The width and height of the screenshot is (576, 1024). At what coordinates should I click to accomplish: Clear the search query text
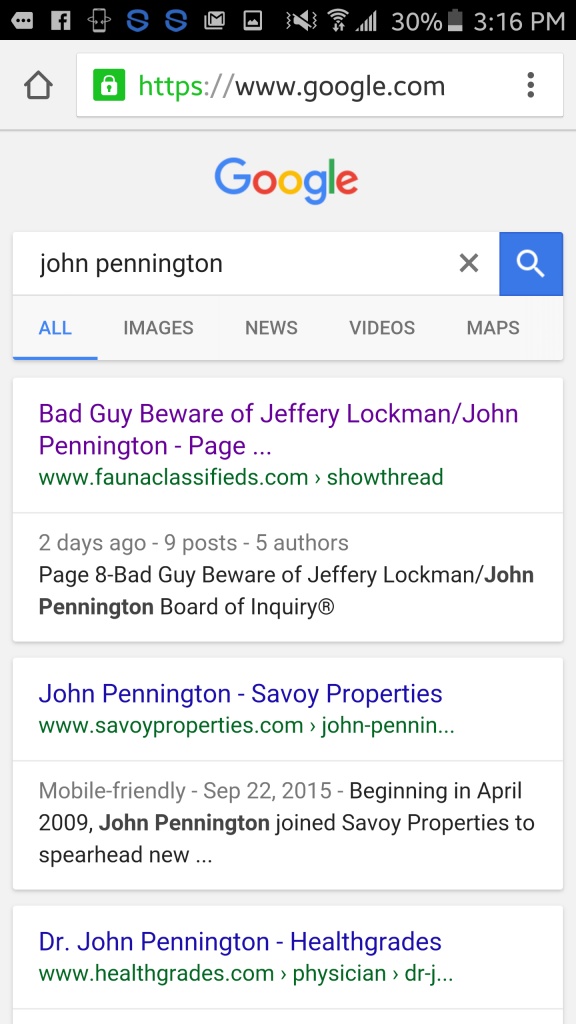tap(469, 264)
